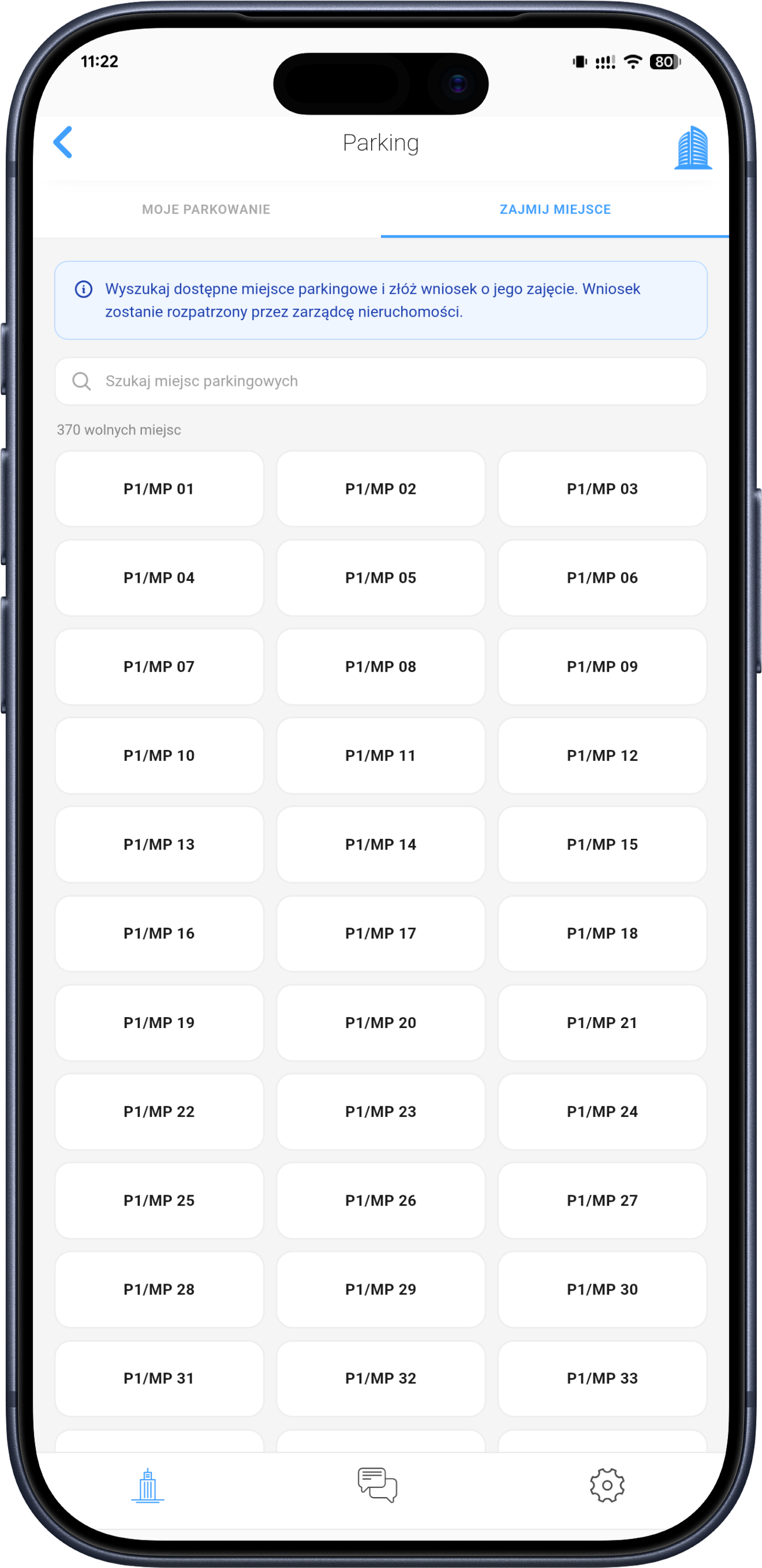762x1568 pixels.
Task: Open the building tab in bottom navigation
Action: (148, 1486)
